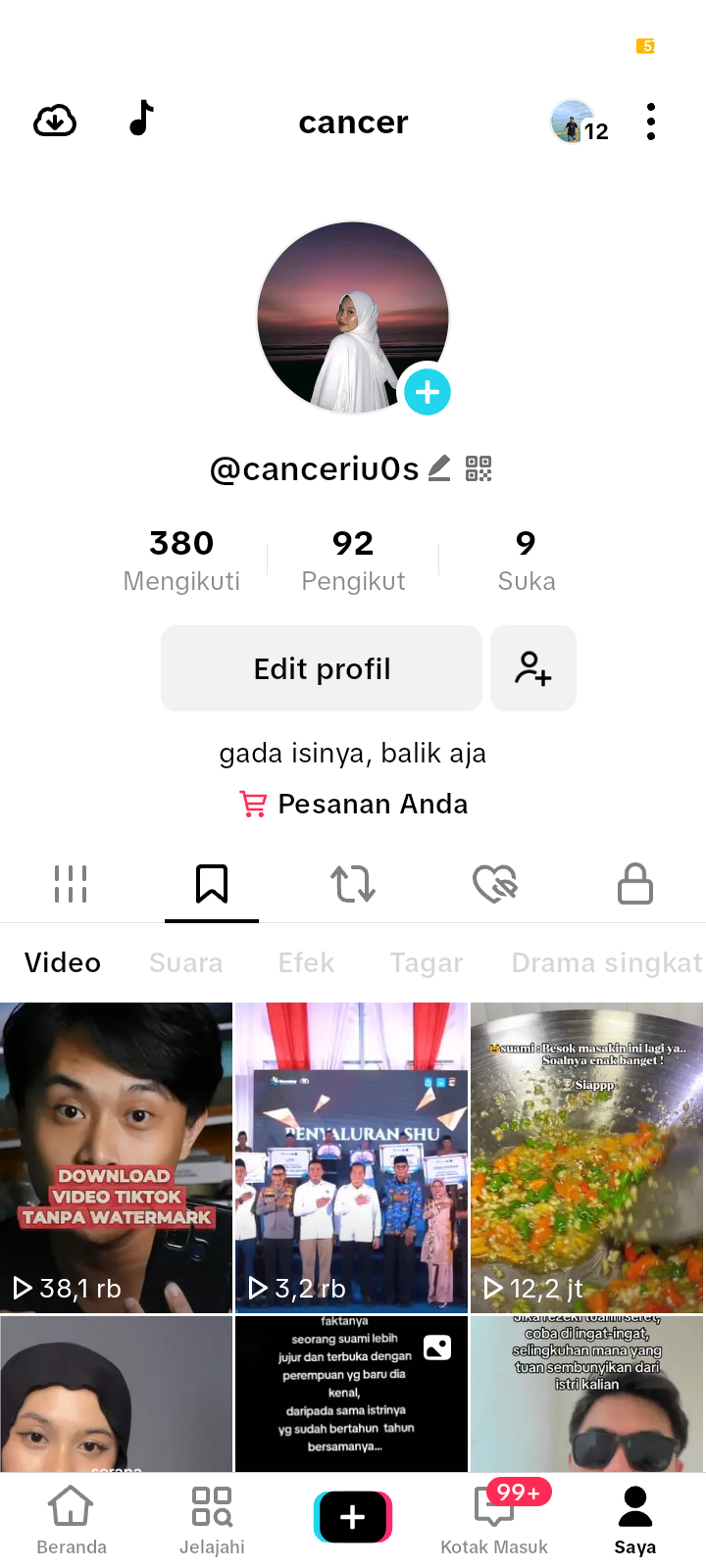The width and height of the screenshot is (706, 1568).
Task: Open Pesanan Anda orders
Action: click(353, 804)
